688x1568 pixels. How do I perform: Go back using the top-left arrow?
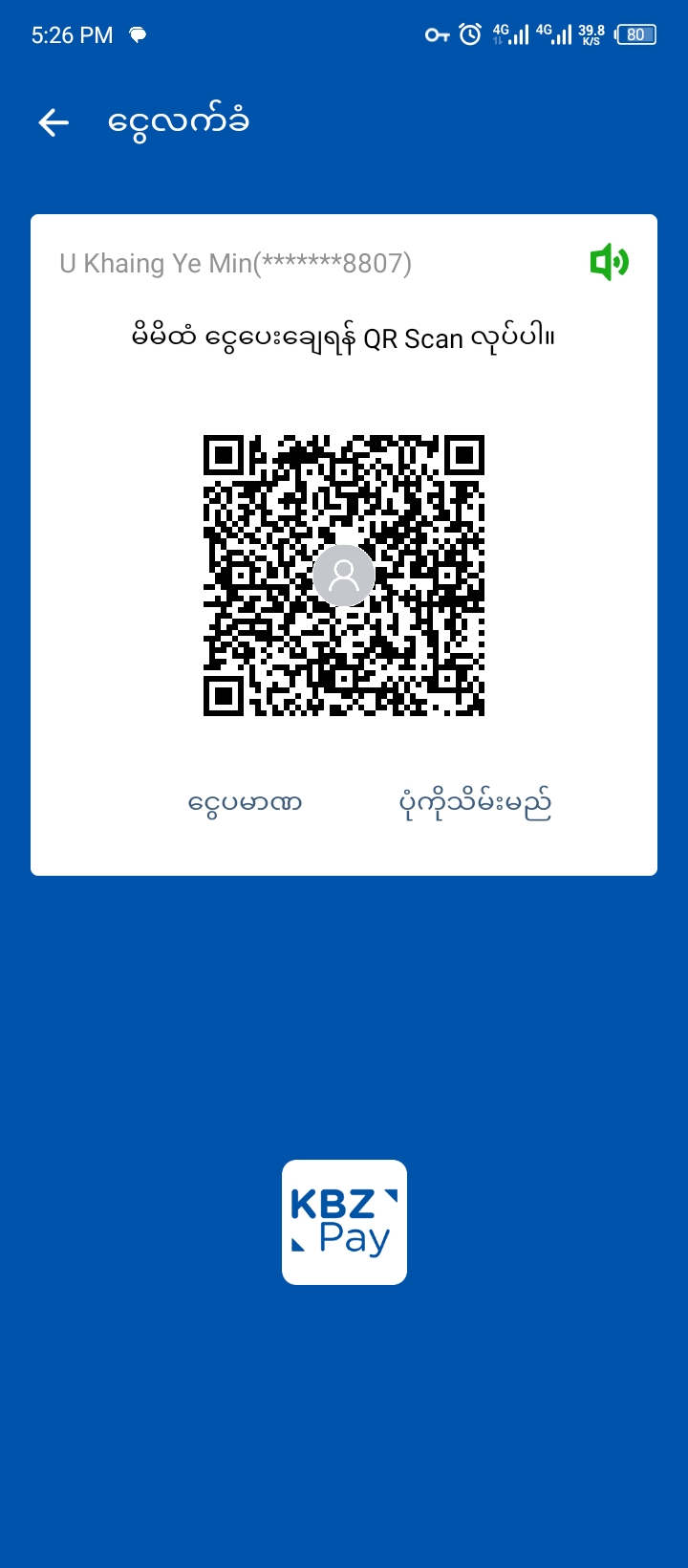[54, 122]
